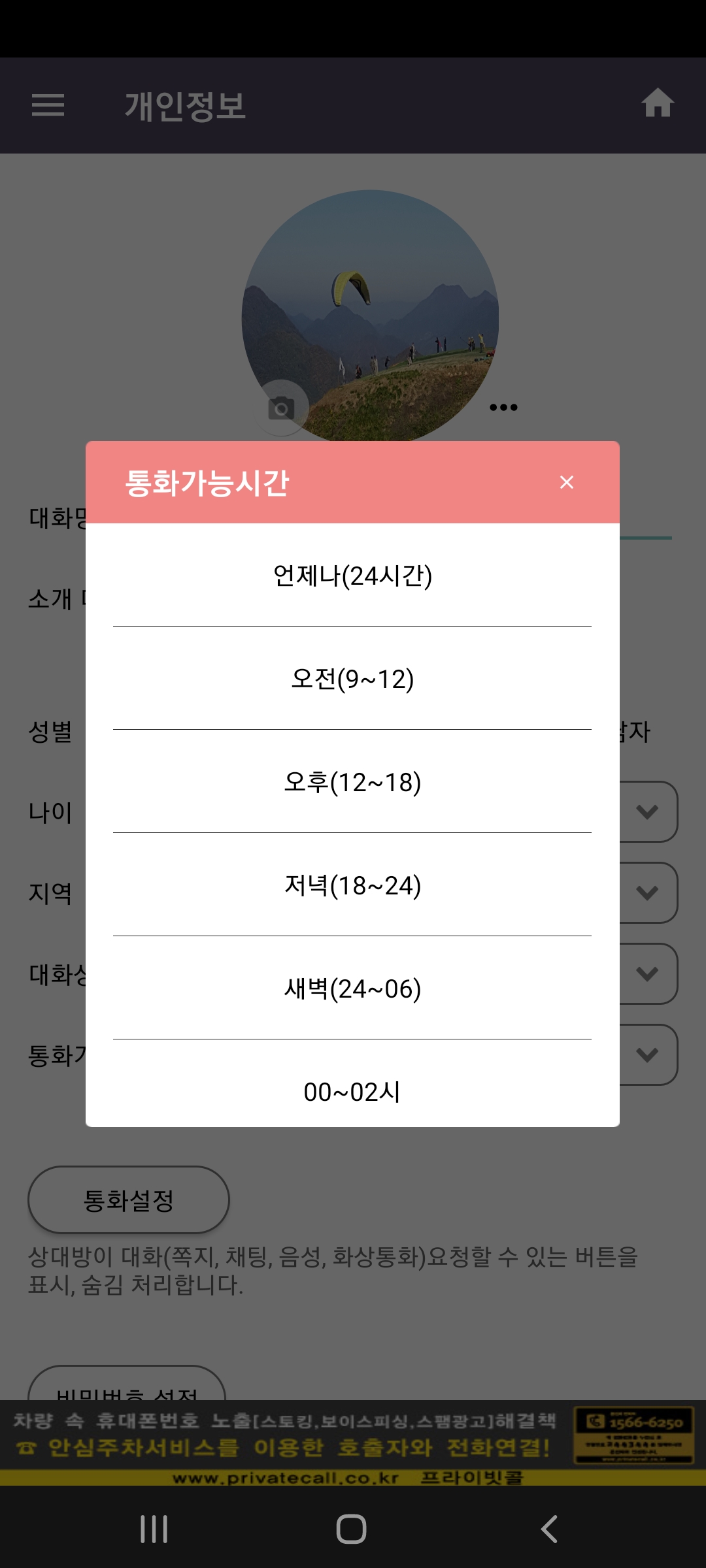Choose 새벽(24~06) time slot
Screen dimensions: 706x1568
point(352,988)
